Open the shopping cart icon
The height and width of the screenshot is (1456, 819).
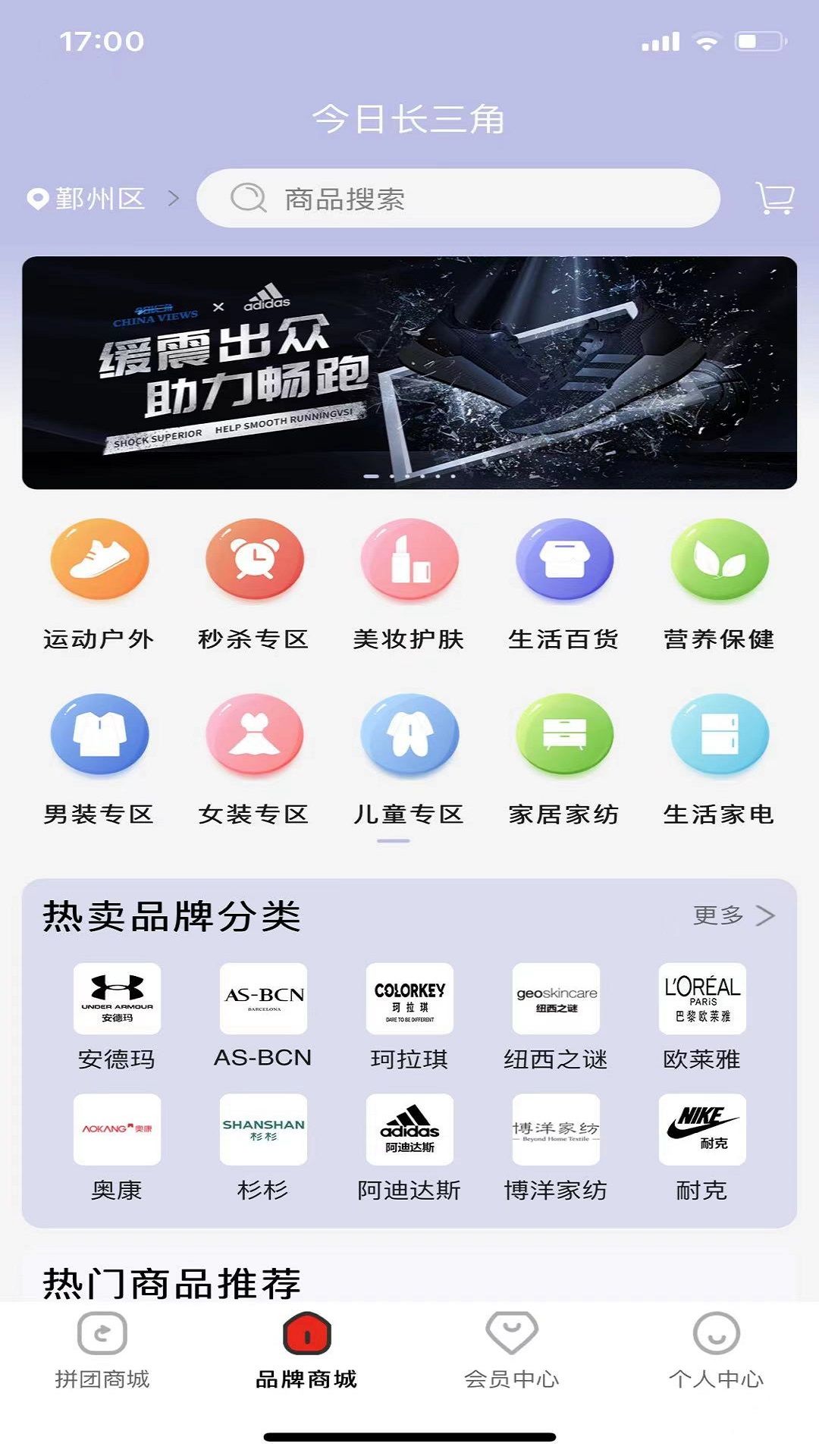click(772, 199)
